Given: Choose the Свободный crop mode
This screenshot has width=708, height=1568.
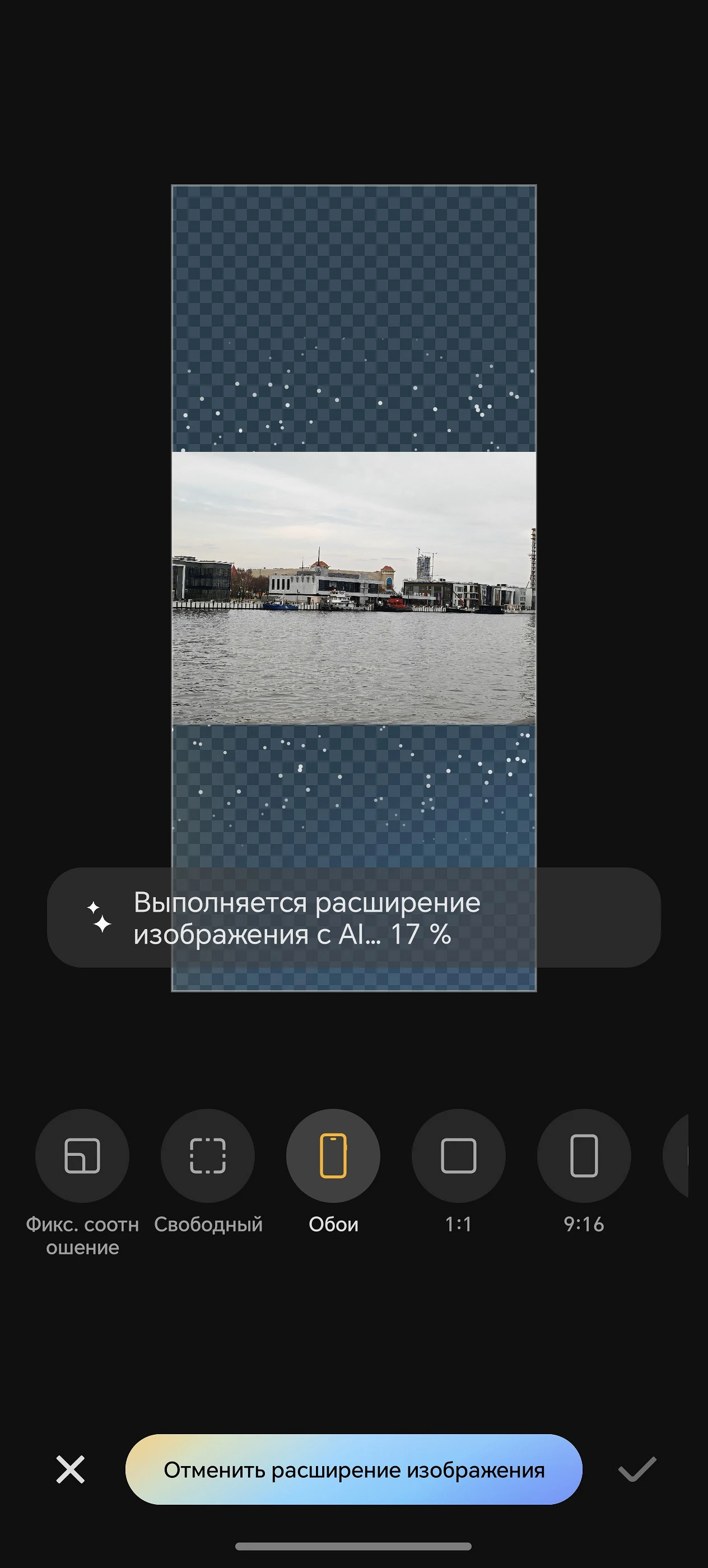Looking at the screenshot, I should 208,1155.
